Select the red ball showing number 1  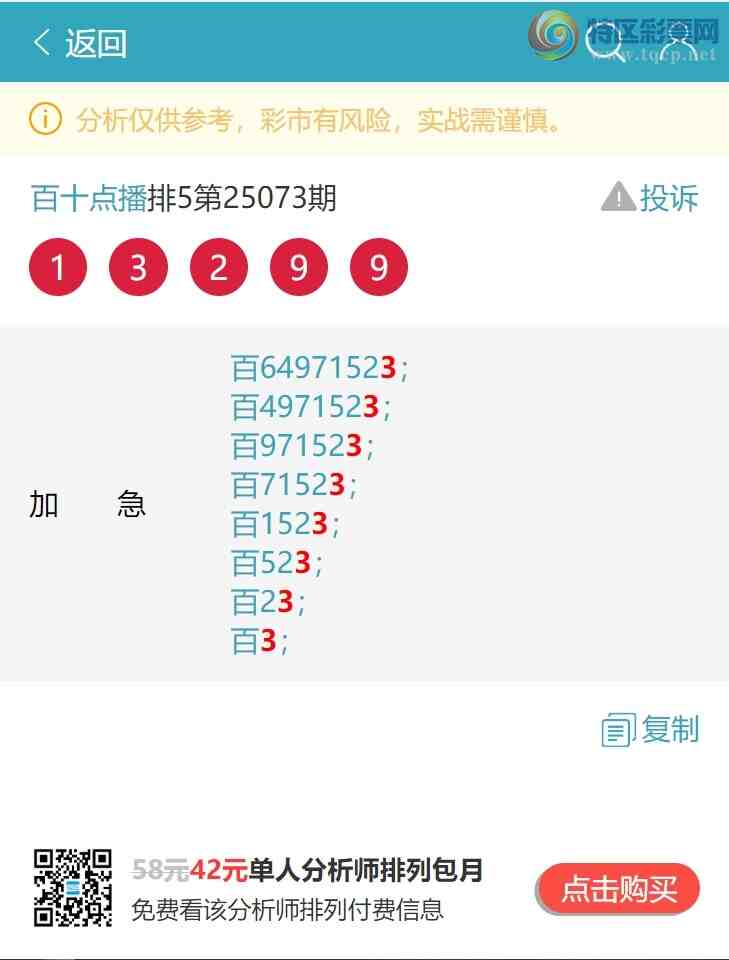(x=58, y=267)
